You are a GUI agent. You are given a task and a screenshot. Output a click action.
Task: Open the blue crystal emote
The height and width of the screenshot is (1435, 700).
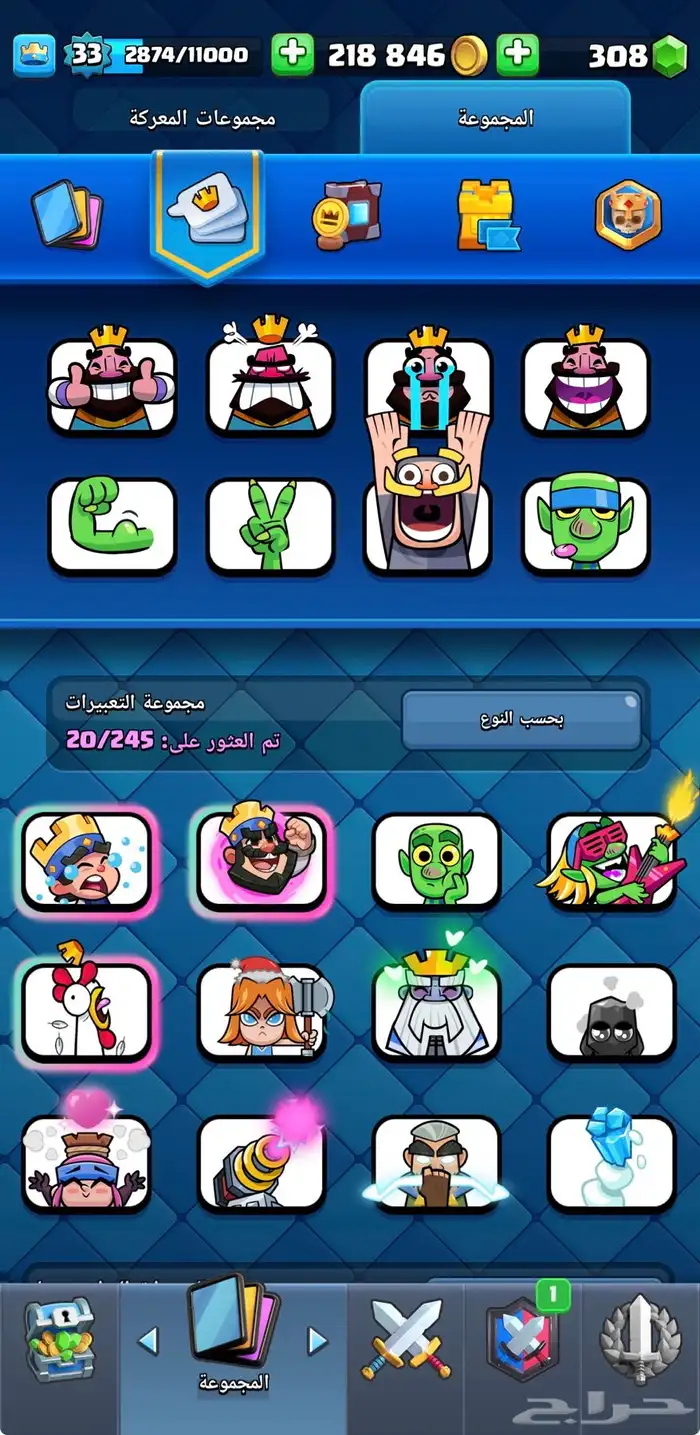click(x=611, y=1160)
